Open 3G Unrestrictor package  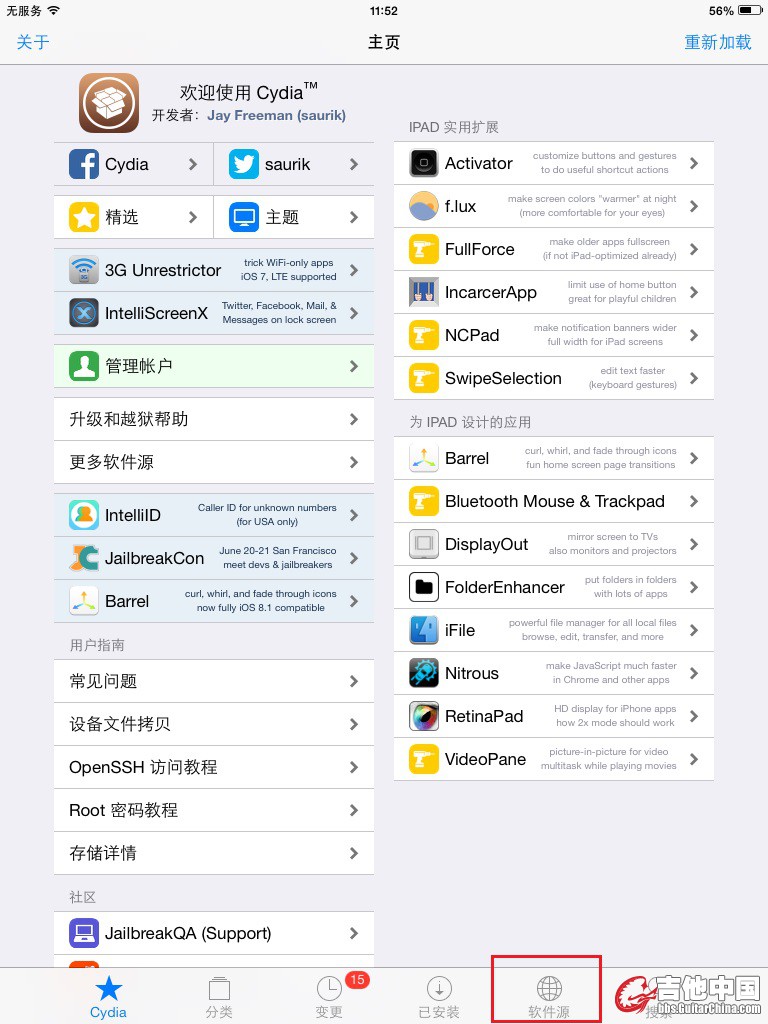(213, 270)
